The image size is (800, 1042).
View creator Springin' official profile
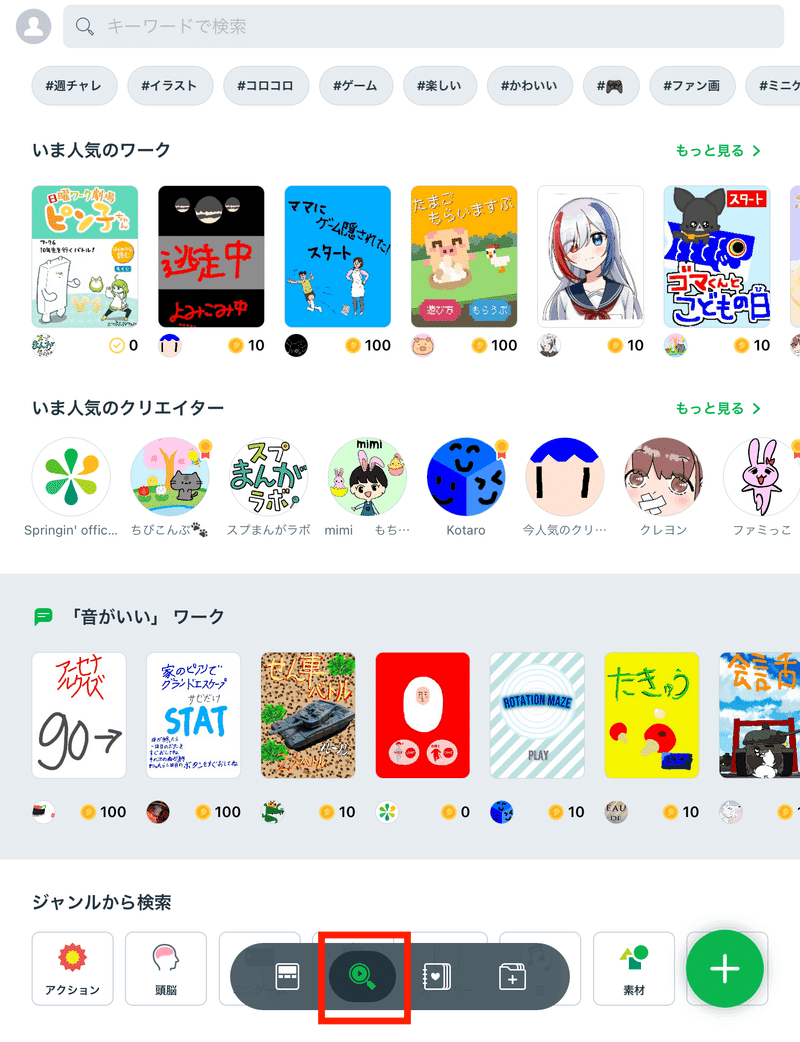71,477
